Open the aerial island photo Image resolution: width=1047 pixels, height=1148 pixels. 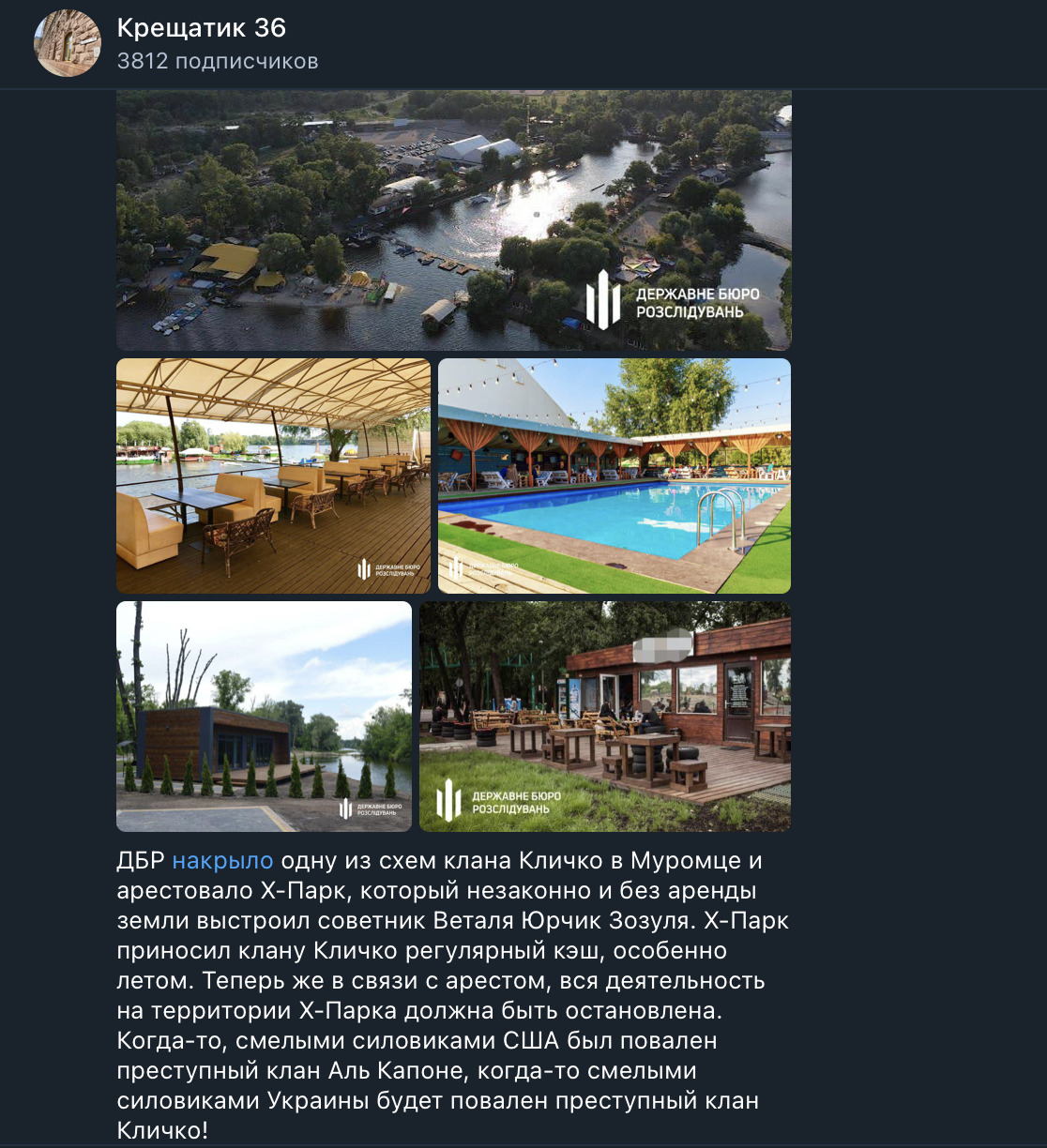point(453,220)
